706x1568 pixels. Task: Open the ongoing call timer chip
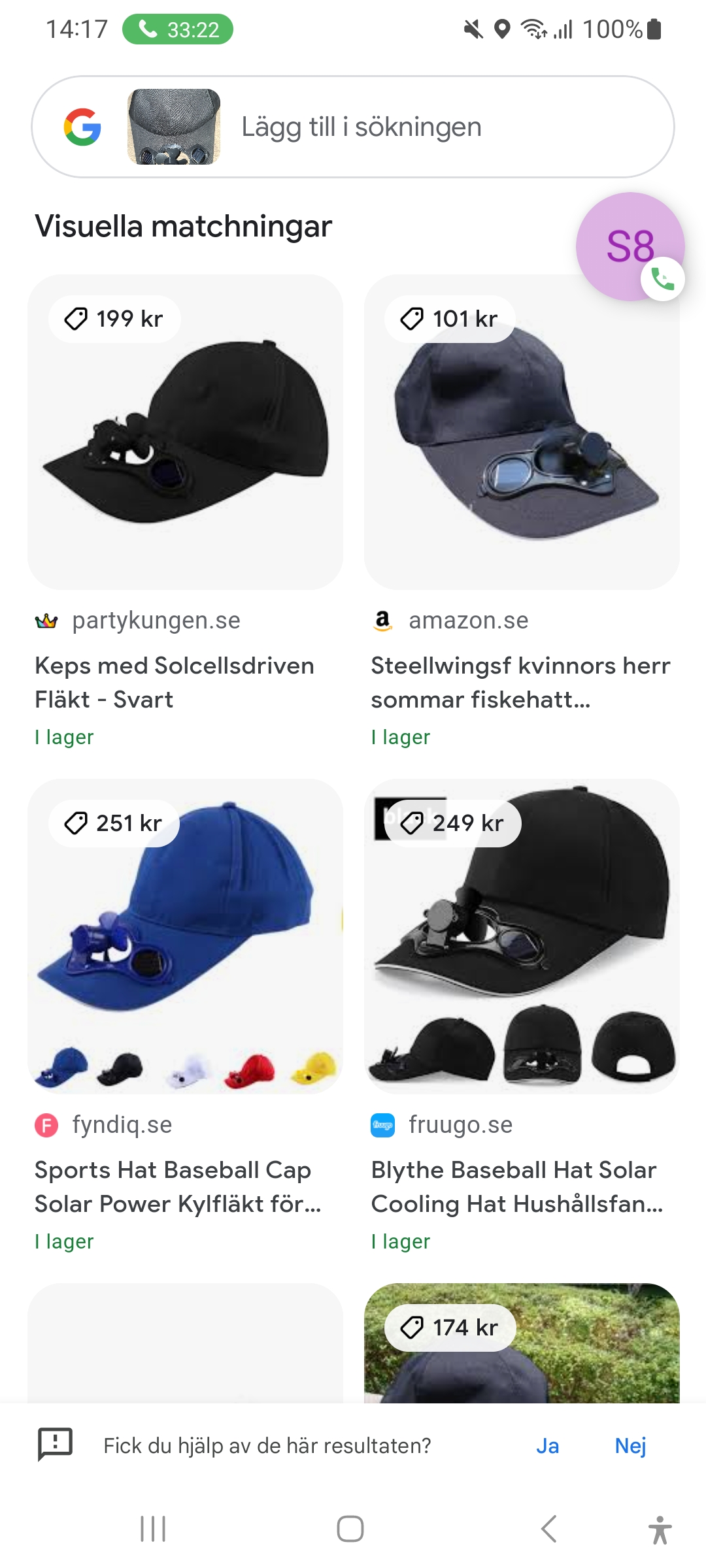coord(178,29)
